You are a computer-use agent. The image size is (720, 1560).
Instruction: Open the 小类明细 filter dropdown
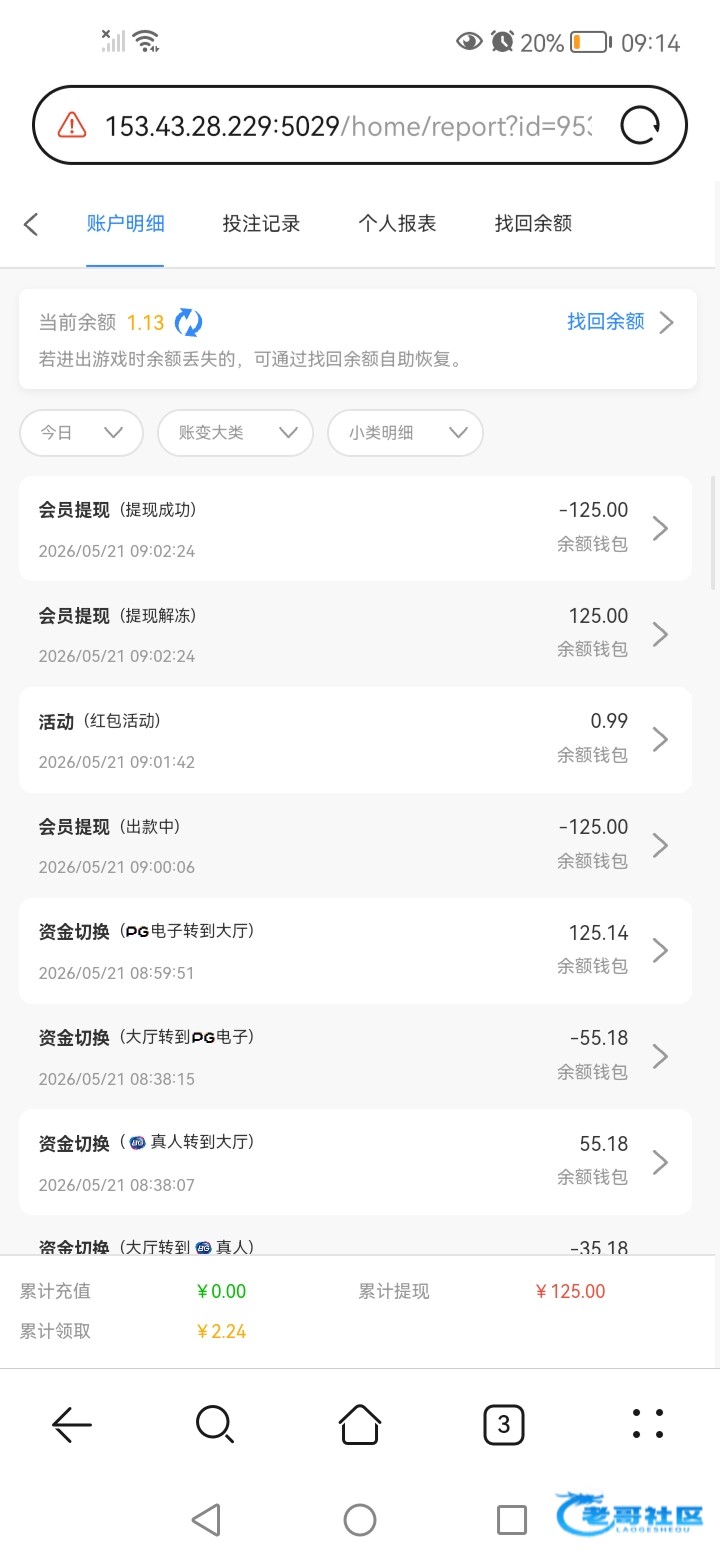point(406,433)
